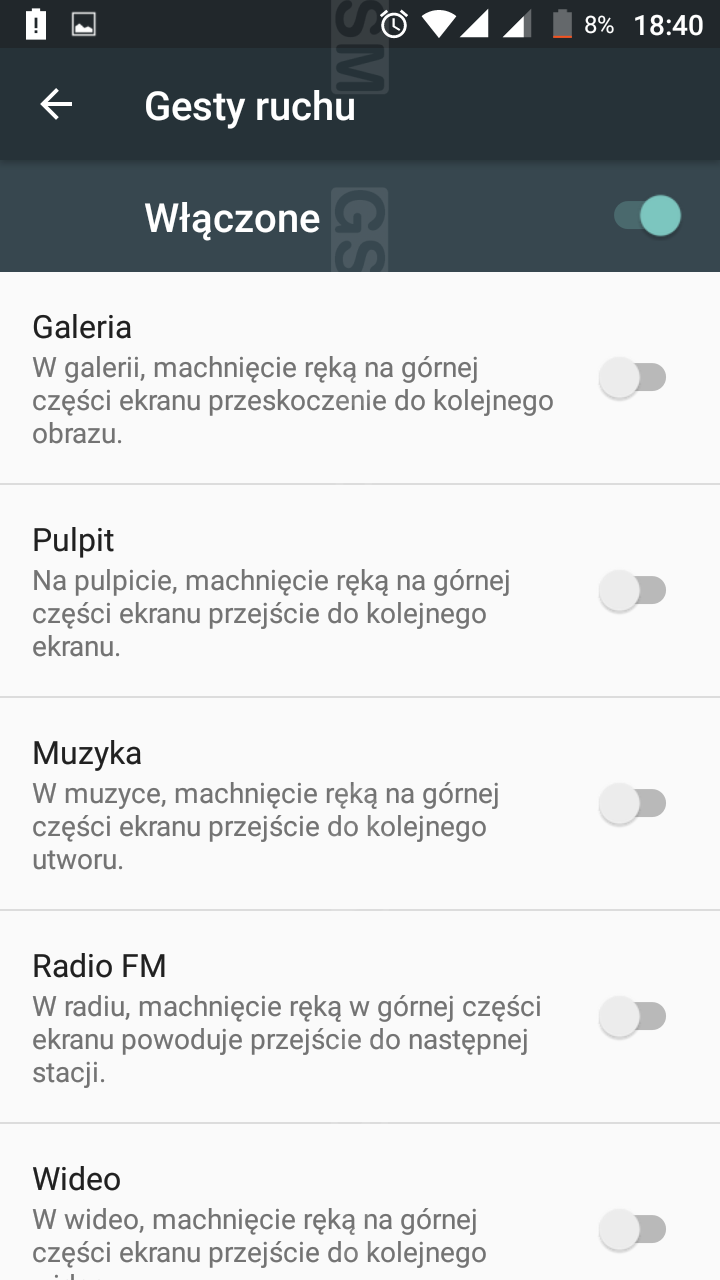Viewport: 720px width, 1280px height.
Task: Activate the Radio FM gesture switch
Action: point(633,1017)
